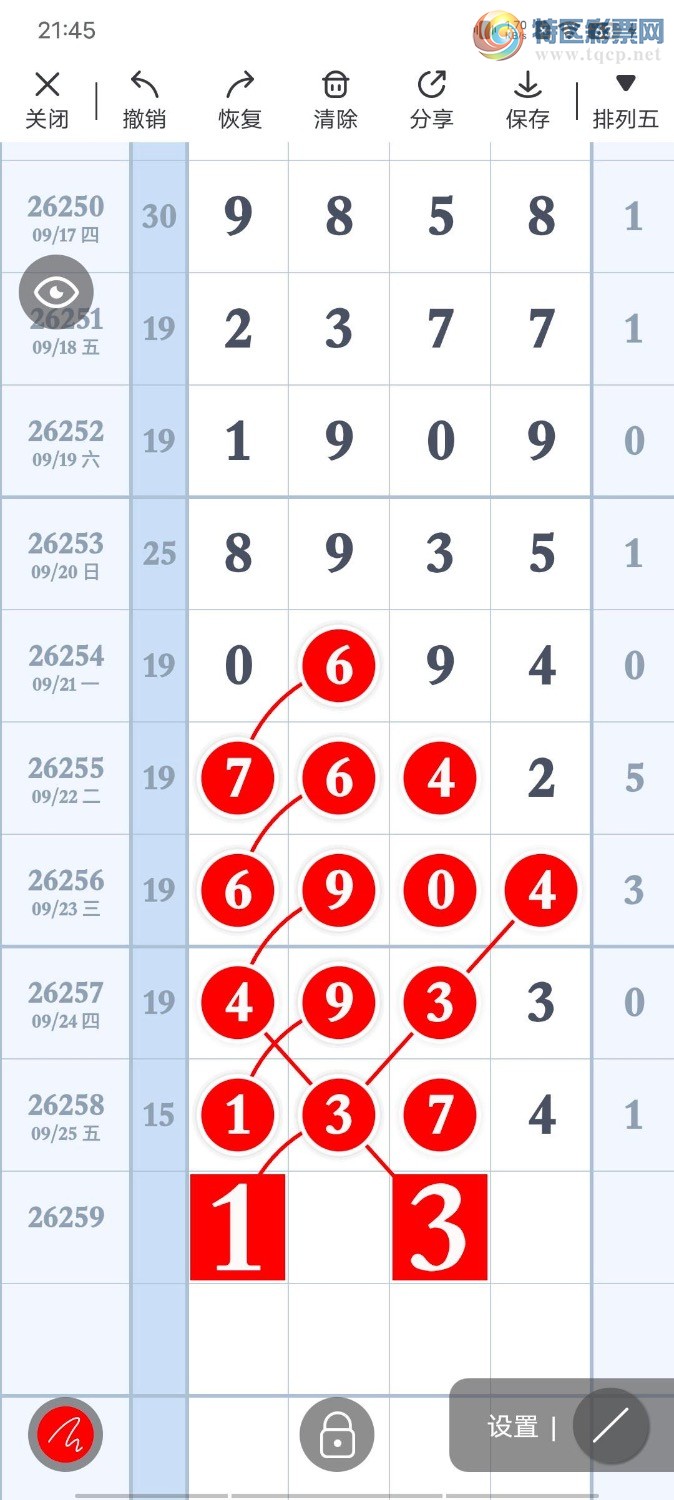This screenshot has width=674, height=1500.
Task: Select the red scribble pen tool
Action: [66, 1435]
